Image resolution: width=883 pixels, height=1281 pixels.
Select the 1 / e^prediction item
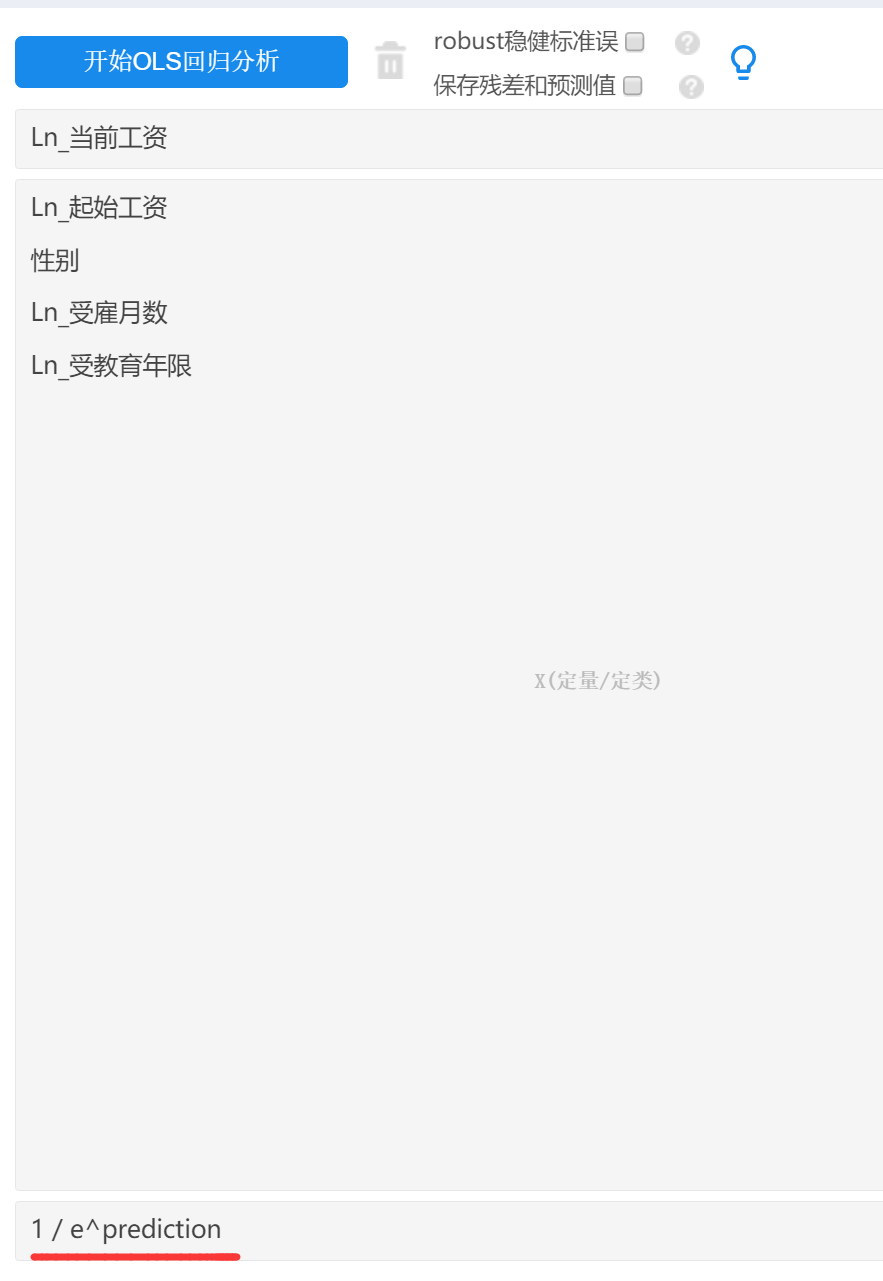[126, 1229]
